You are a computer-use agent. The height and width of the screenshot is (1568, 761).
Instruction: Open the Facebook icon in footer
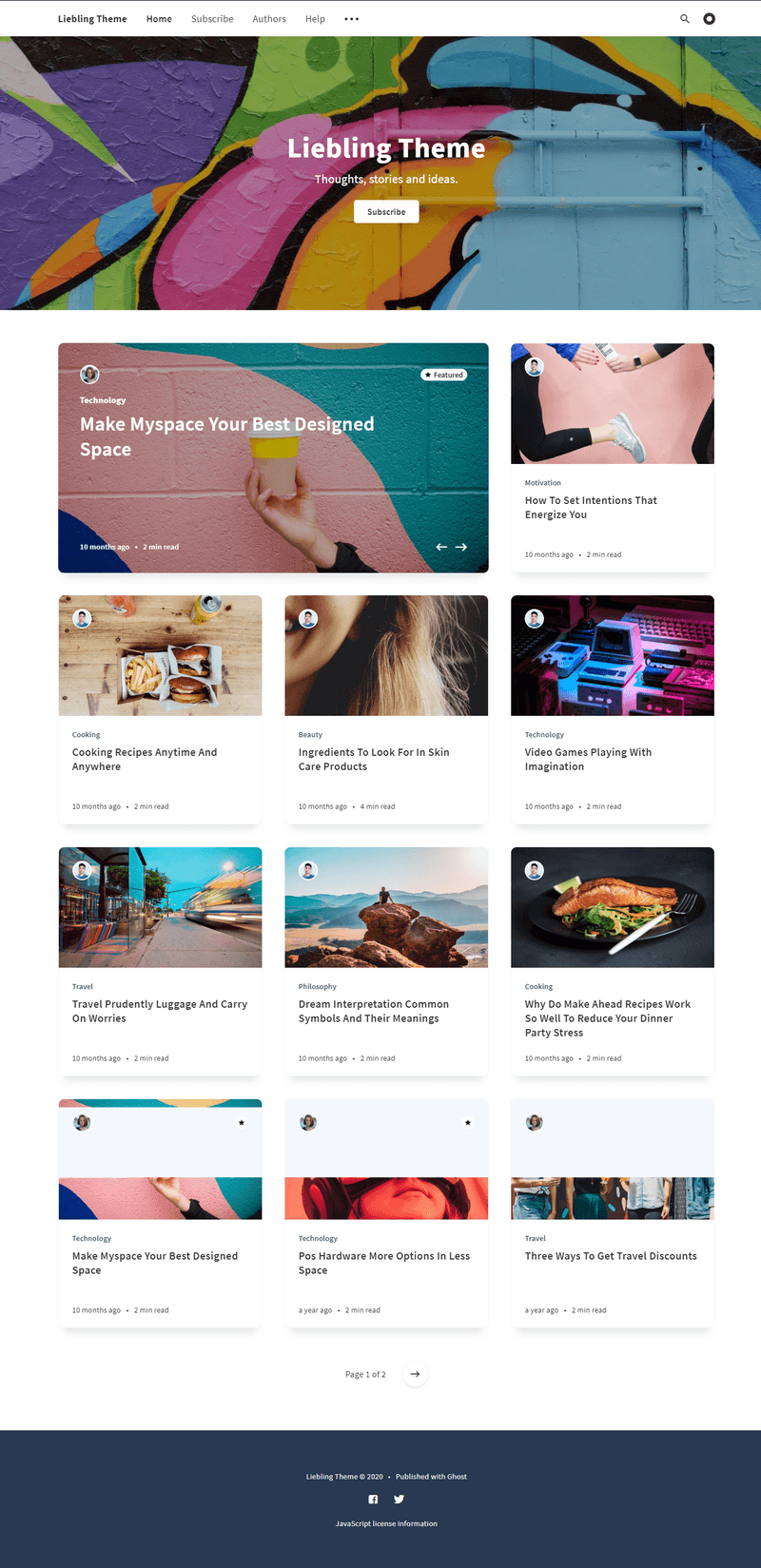[x=373, y=1500]
